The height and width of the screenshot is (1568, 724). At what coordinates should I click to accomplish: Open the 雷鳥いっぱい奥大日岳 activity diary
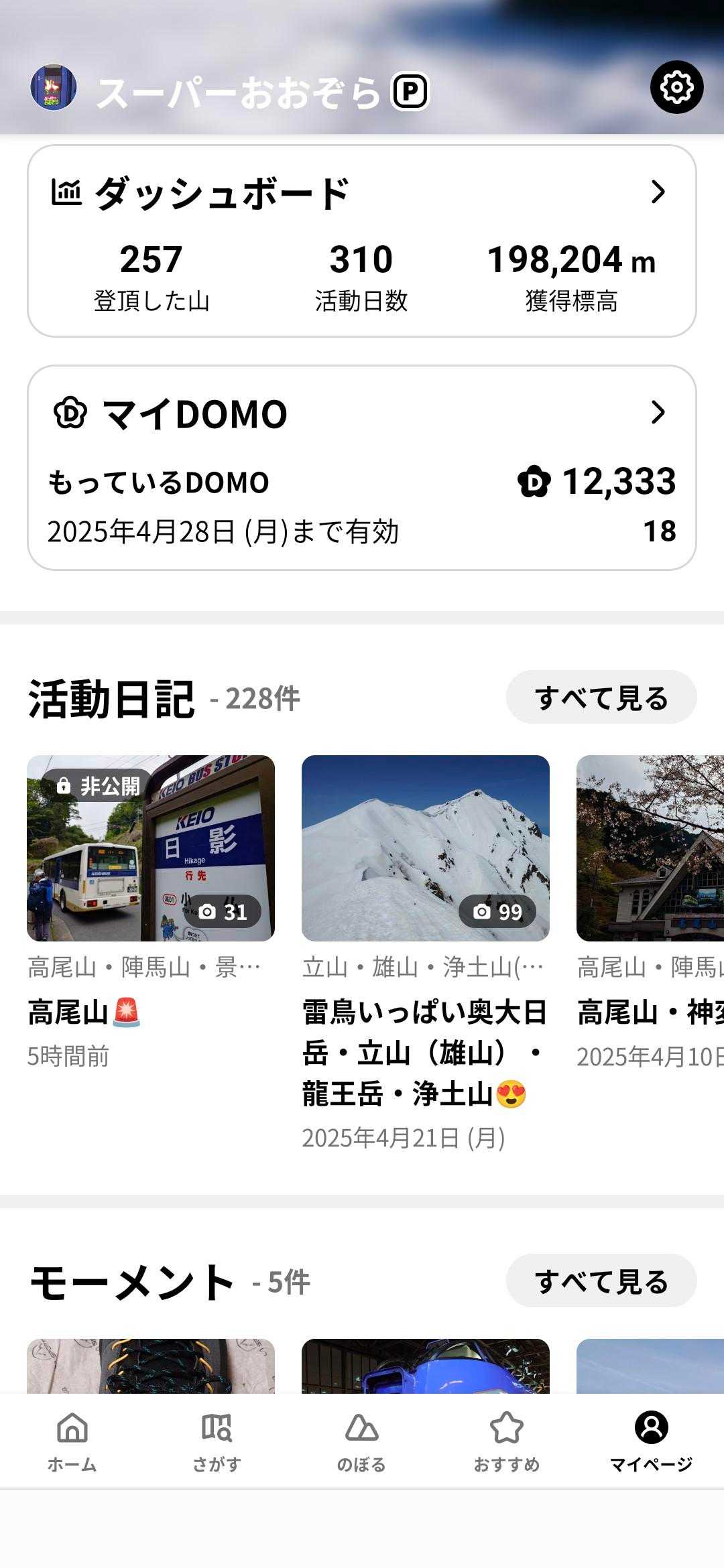click(425, 848)
